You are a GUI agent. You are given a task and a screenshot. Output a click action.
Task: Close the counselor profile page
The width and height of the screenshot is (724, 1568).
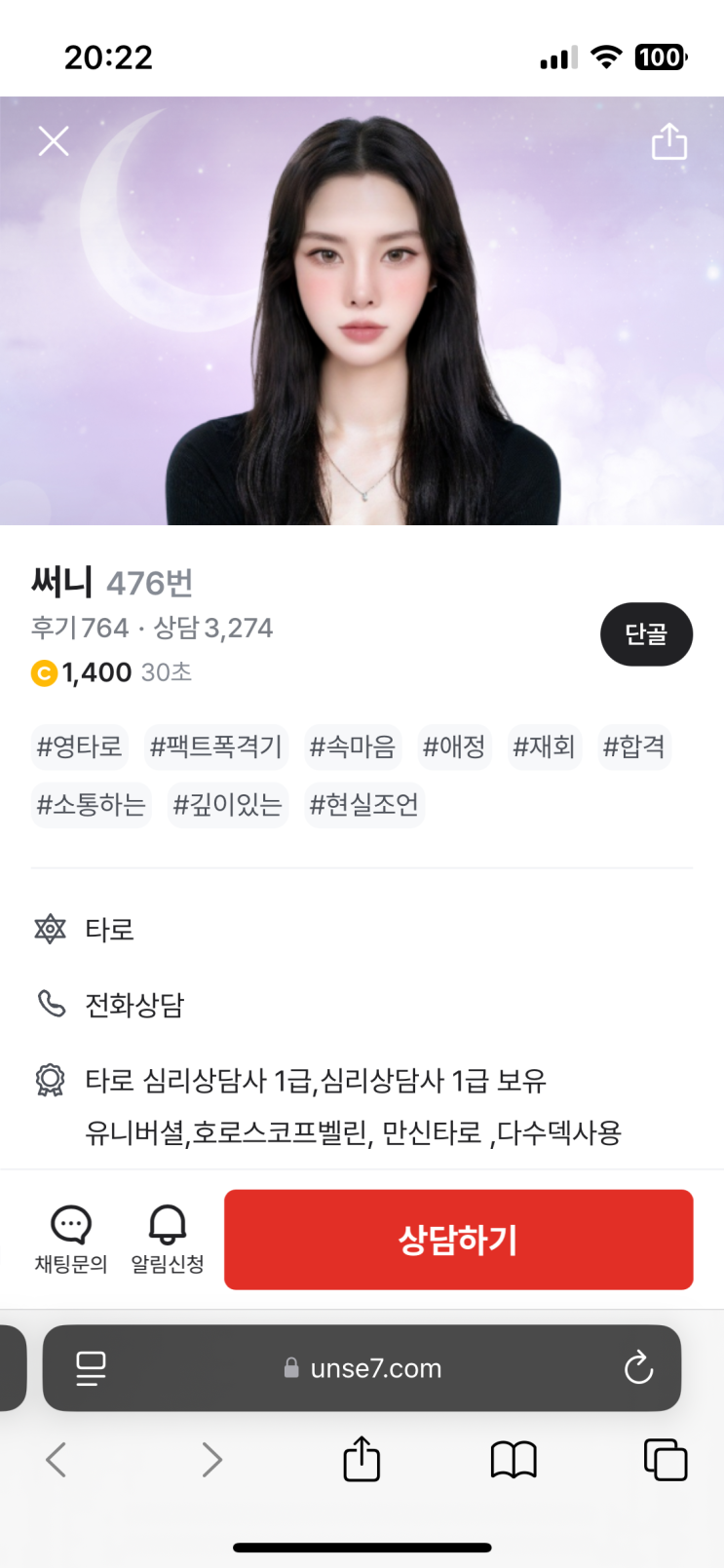pos(54,141)
